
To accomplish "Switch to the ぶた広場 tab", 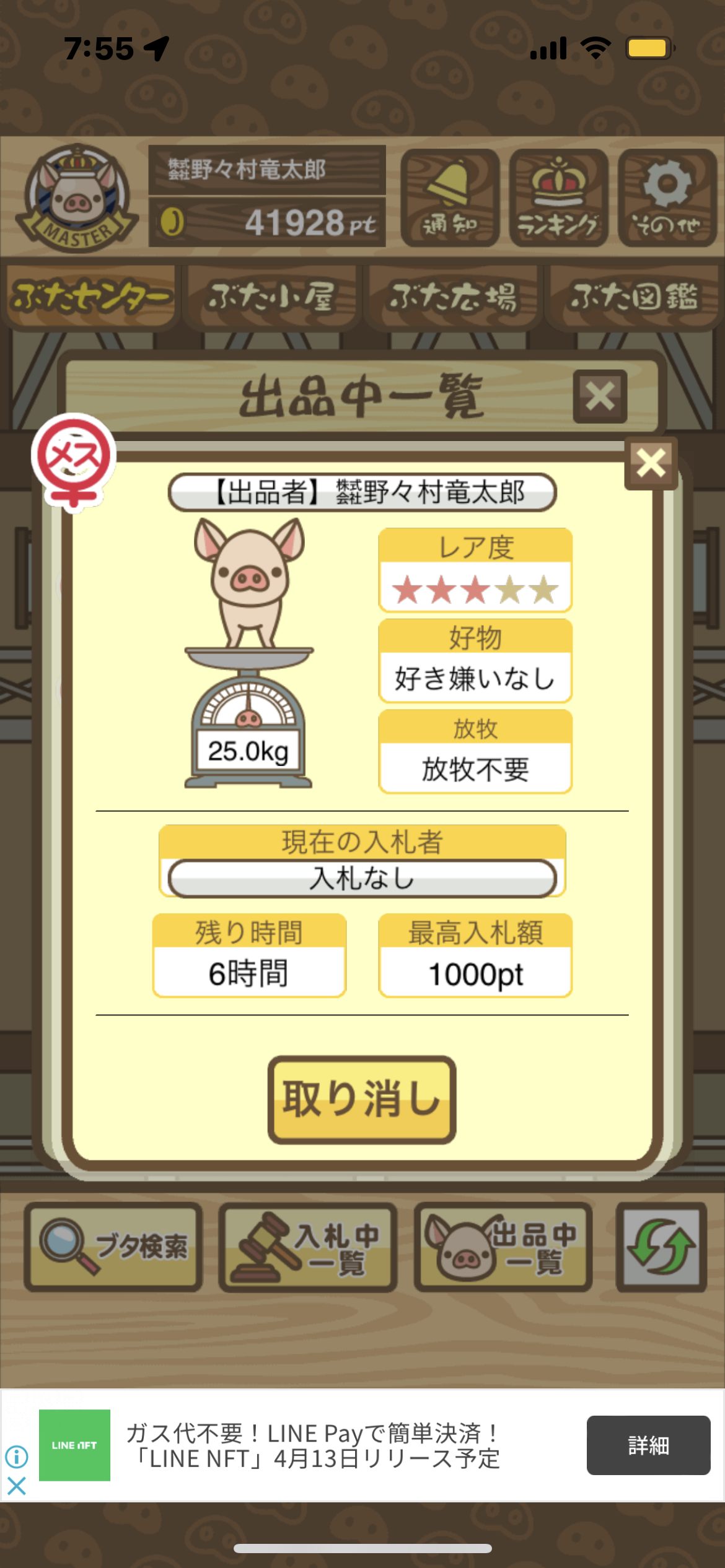I will pos(452,297).
